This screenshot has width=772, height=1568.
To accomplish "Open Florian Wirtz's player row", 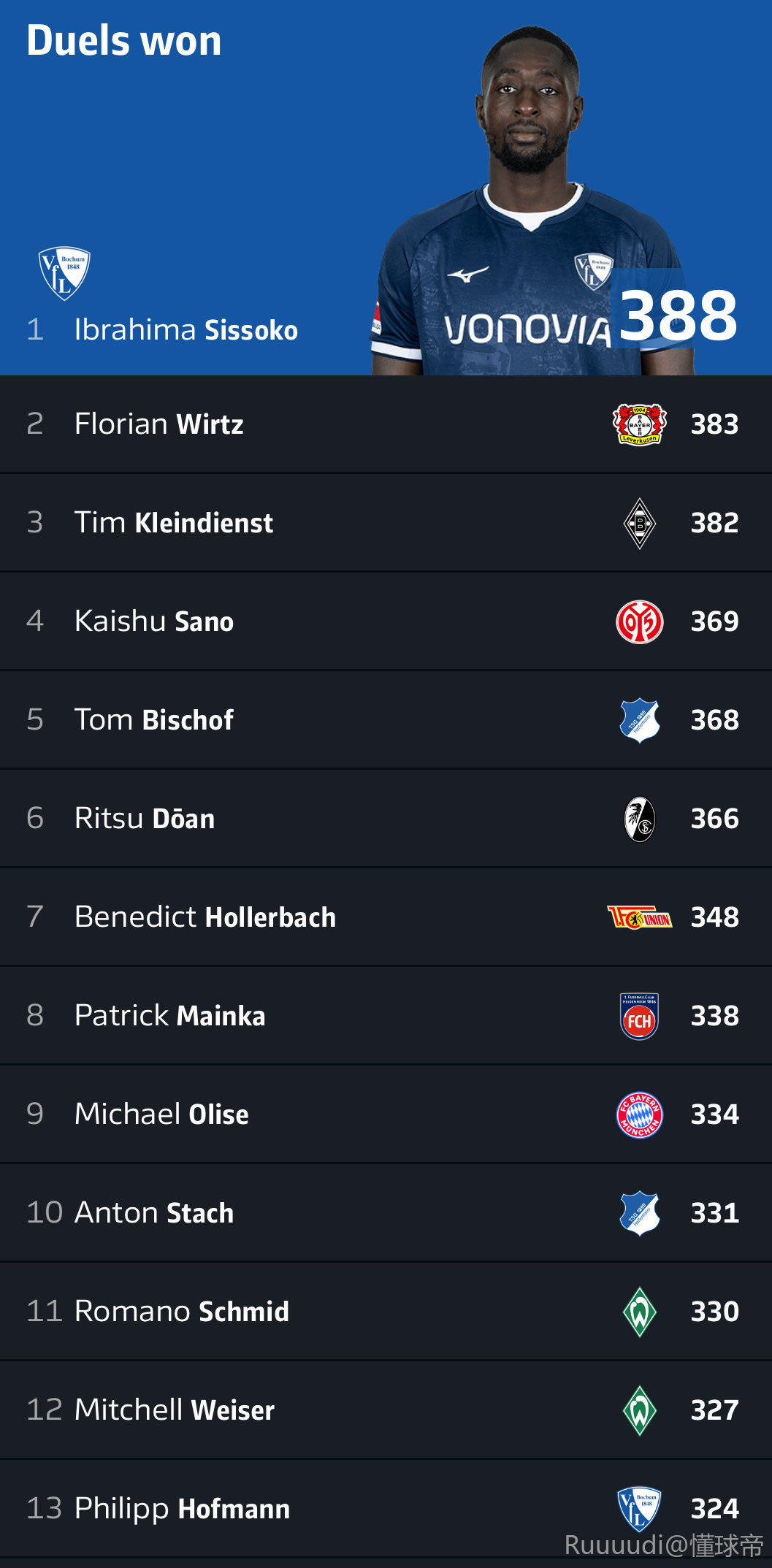I will point(386,424).
